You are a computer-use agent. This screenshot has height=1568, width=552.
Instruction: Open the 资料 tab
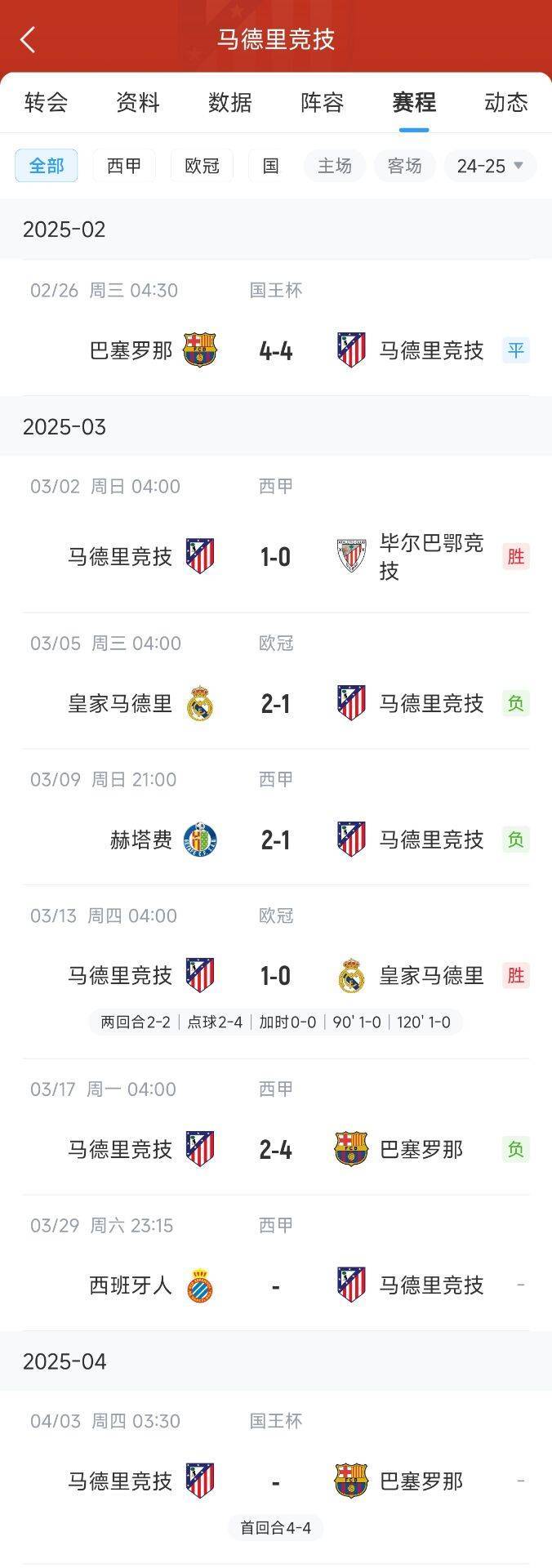pos(137,103)
